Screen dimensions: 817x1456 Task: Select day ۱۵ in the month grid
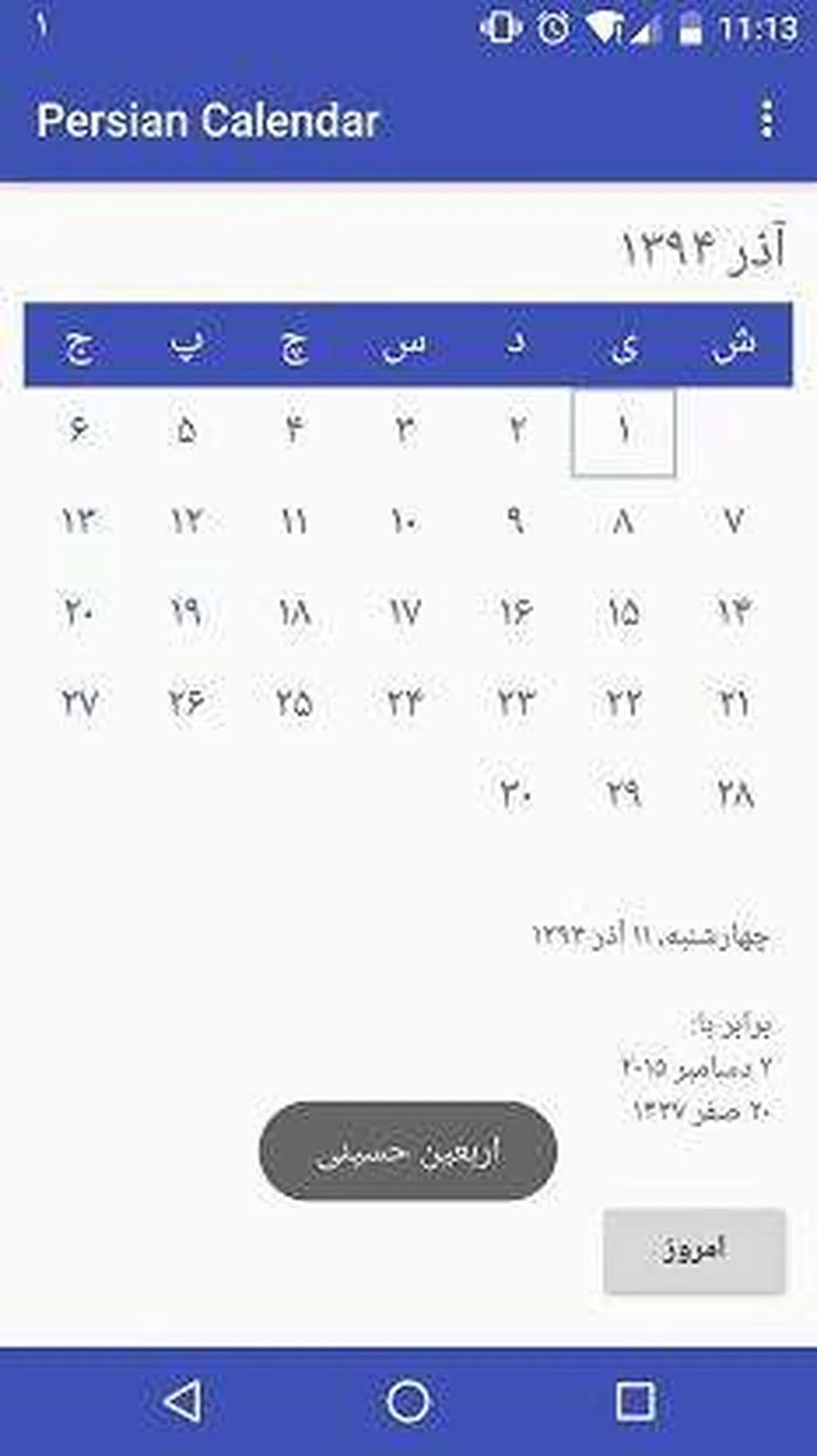(624, 613)
